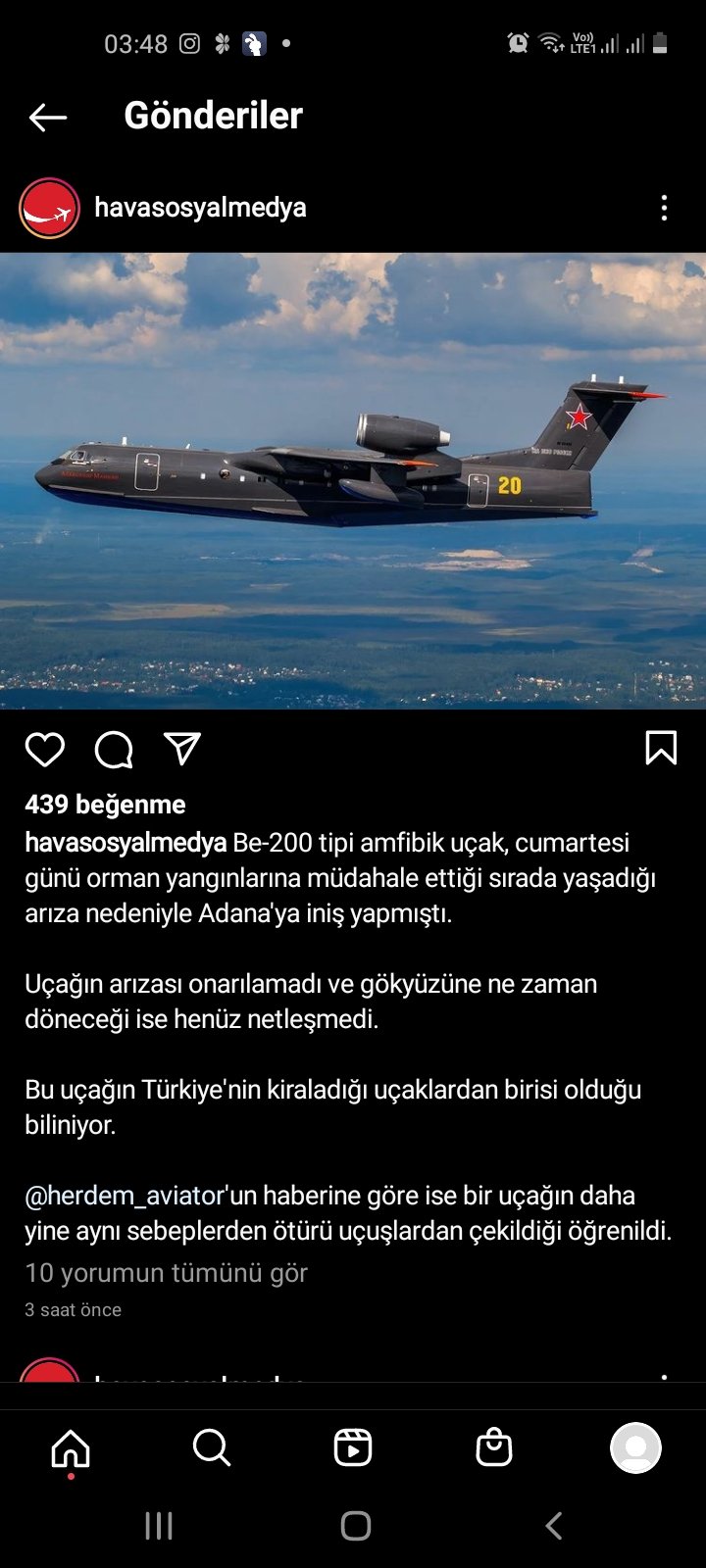Viewport: 706px width, 1568px height.
Task: Switch to the Reels tab
Action: coord(353,1447)
